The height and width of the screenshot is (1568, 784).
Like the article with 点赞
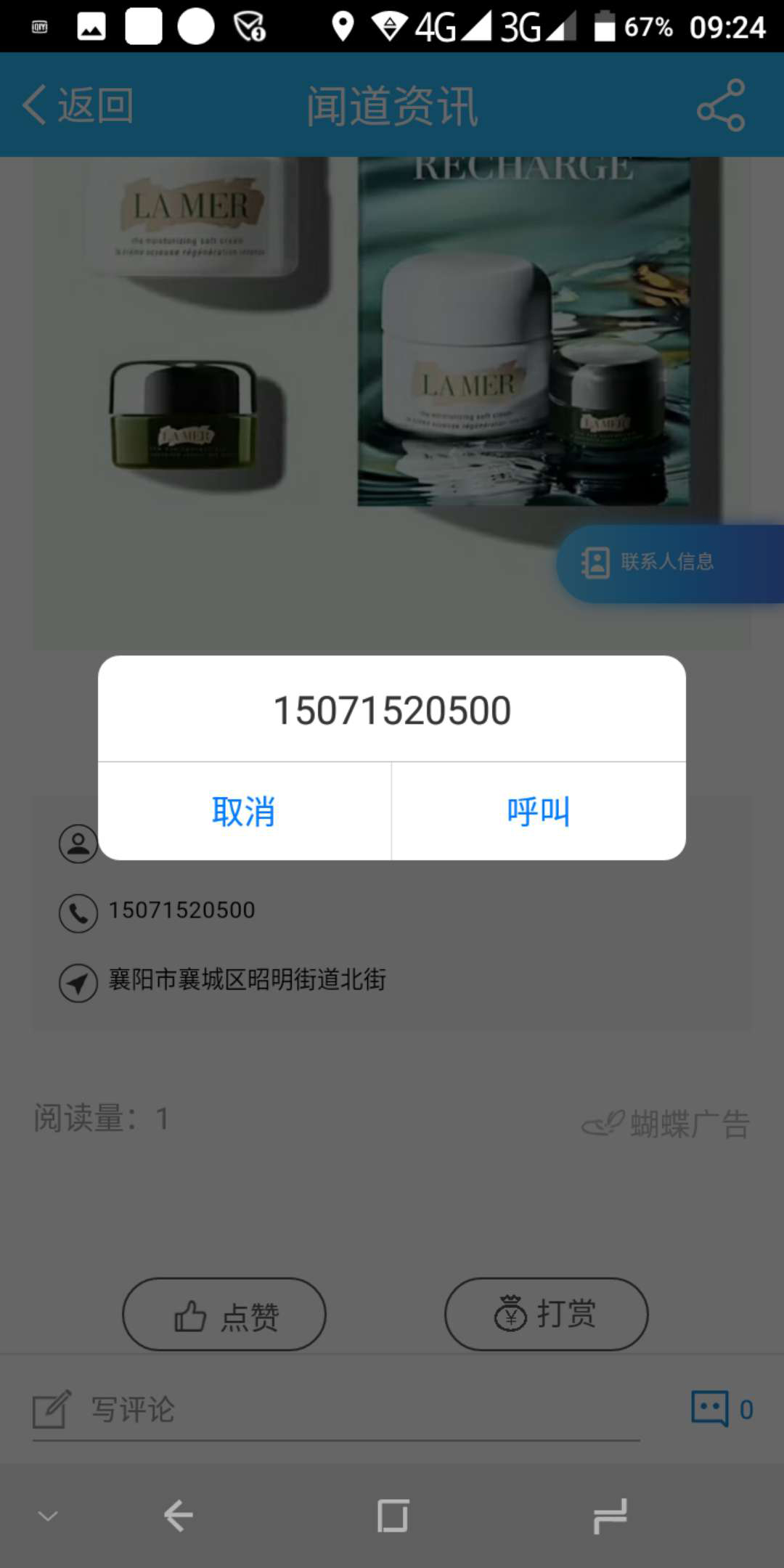[x=224, y=1315]
